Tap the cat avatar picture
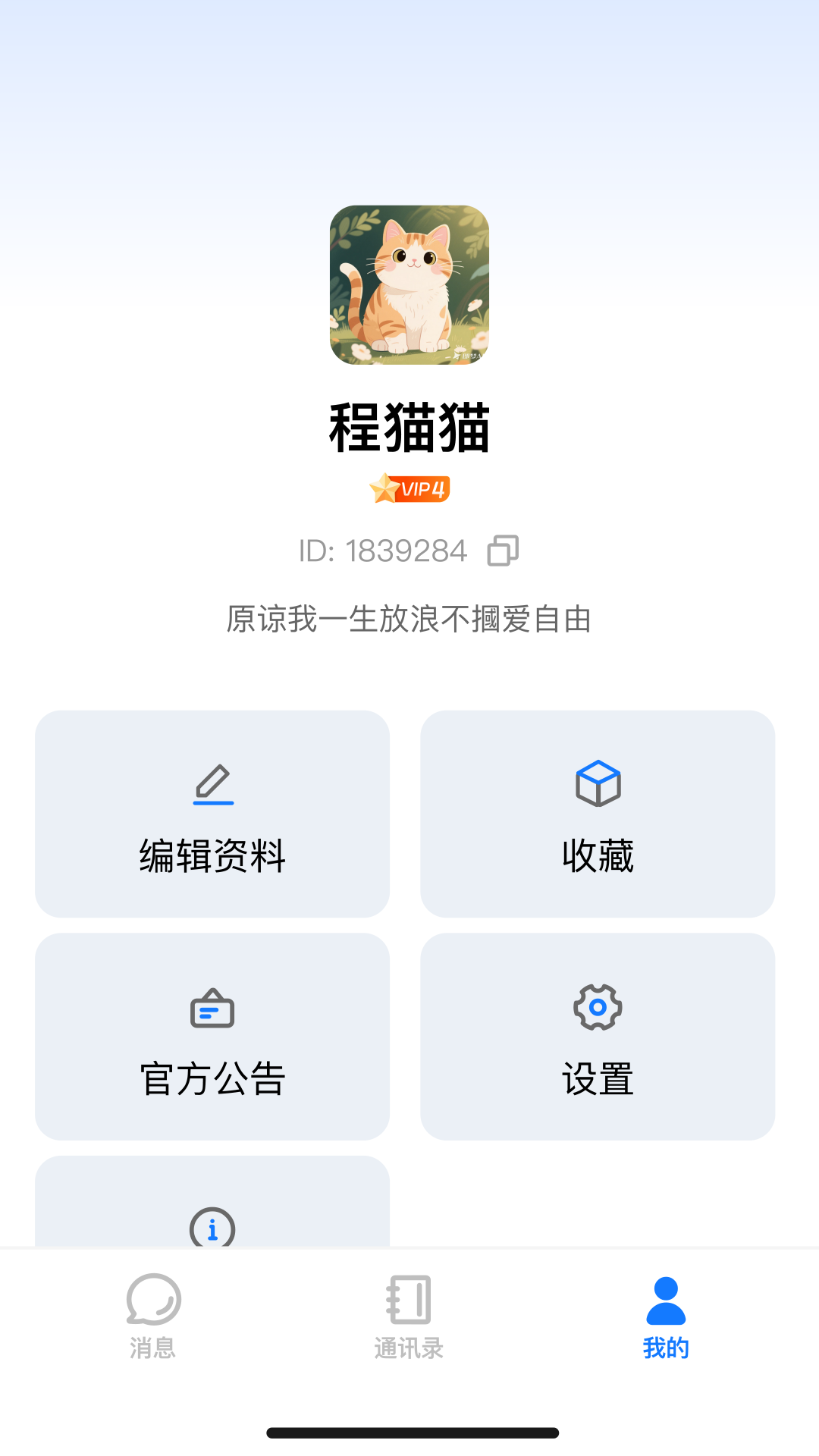The image size is (819, 1456). (409, 286)
